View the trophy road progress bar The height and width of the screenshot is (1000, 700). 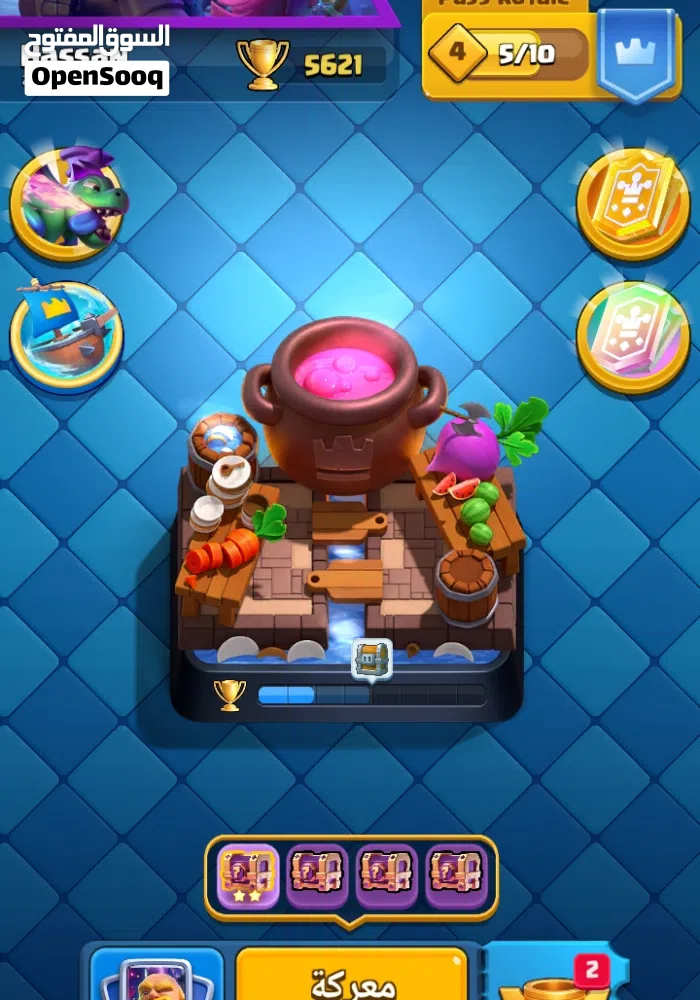(x=370, y=695)
